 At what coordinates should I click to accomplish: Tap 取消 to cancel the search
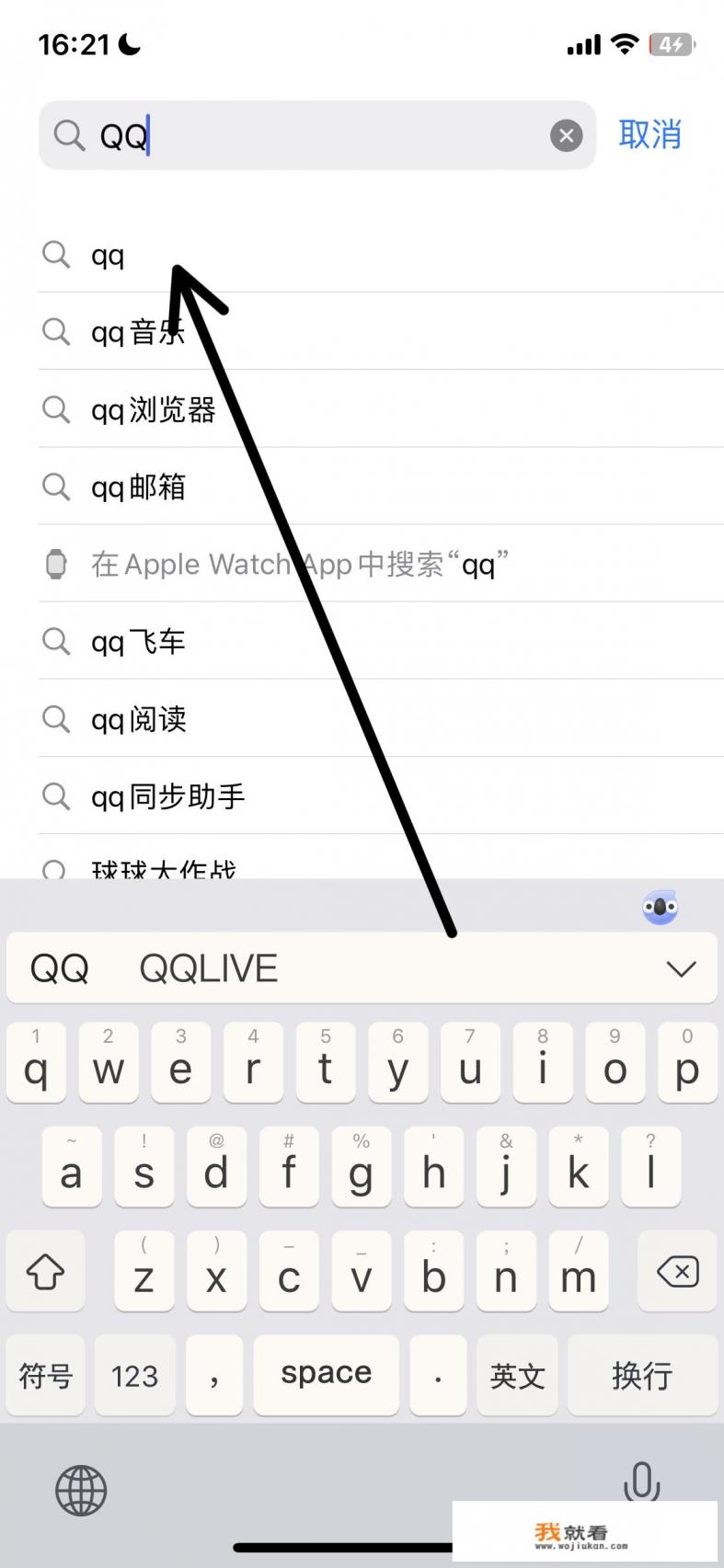click(x=650, y=134)
